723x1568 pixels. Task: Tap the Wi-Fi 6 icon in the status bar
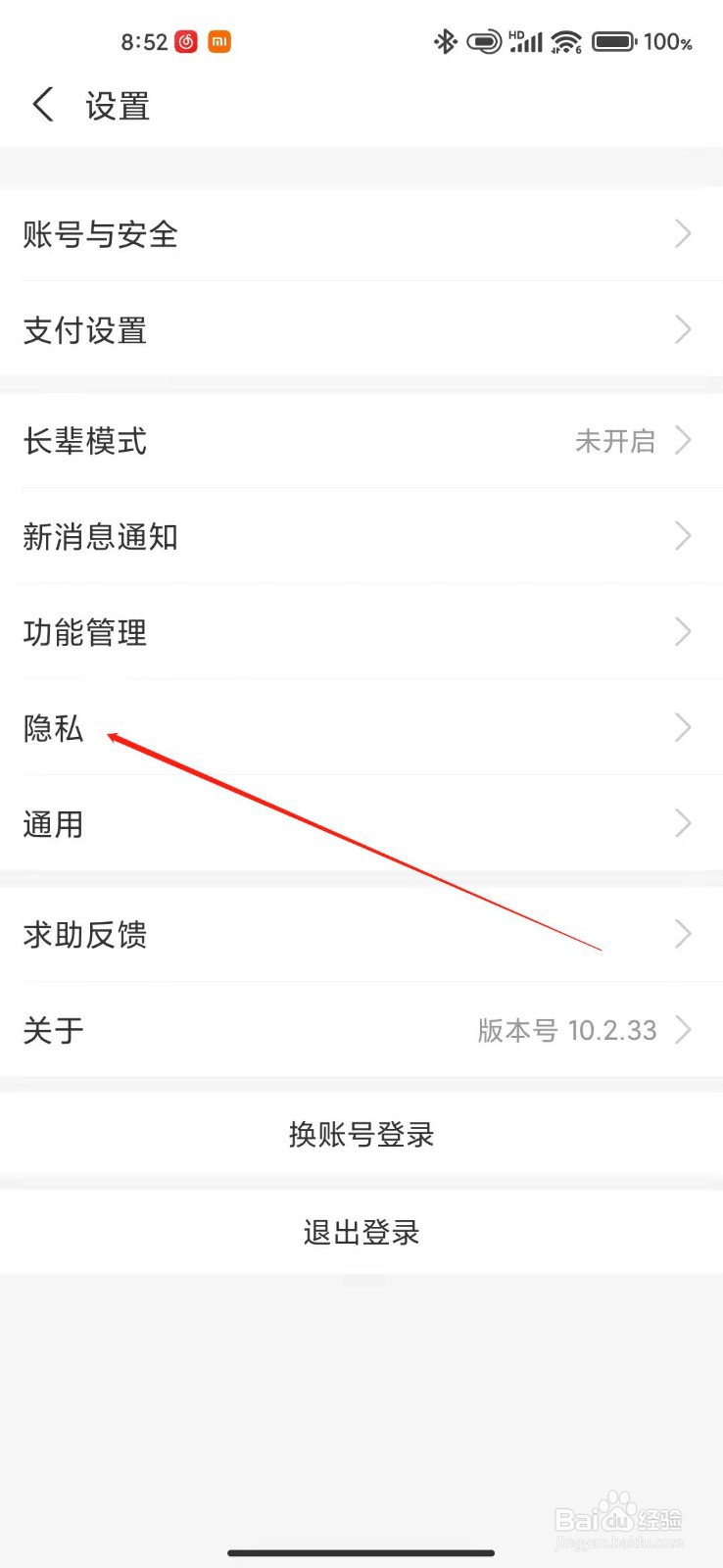coord(566,41)
